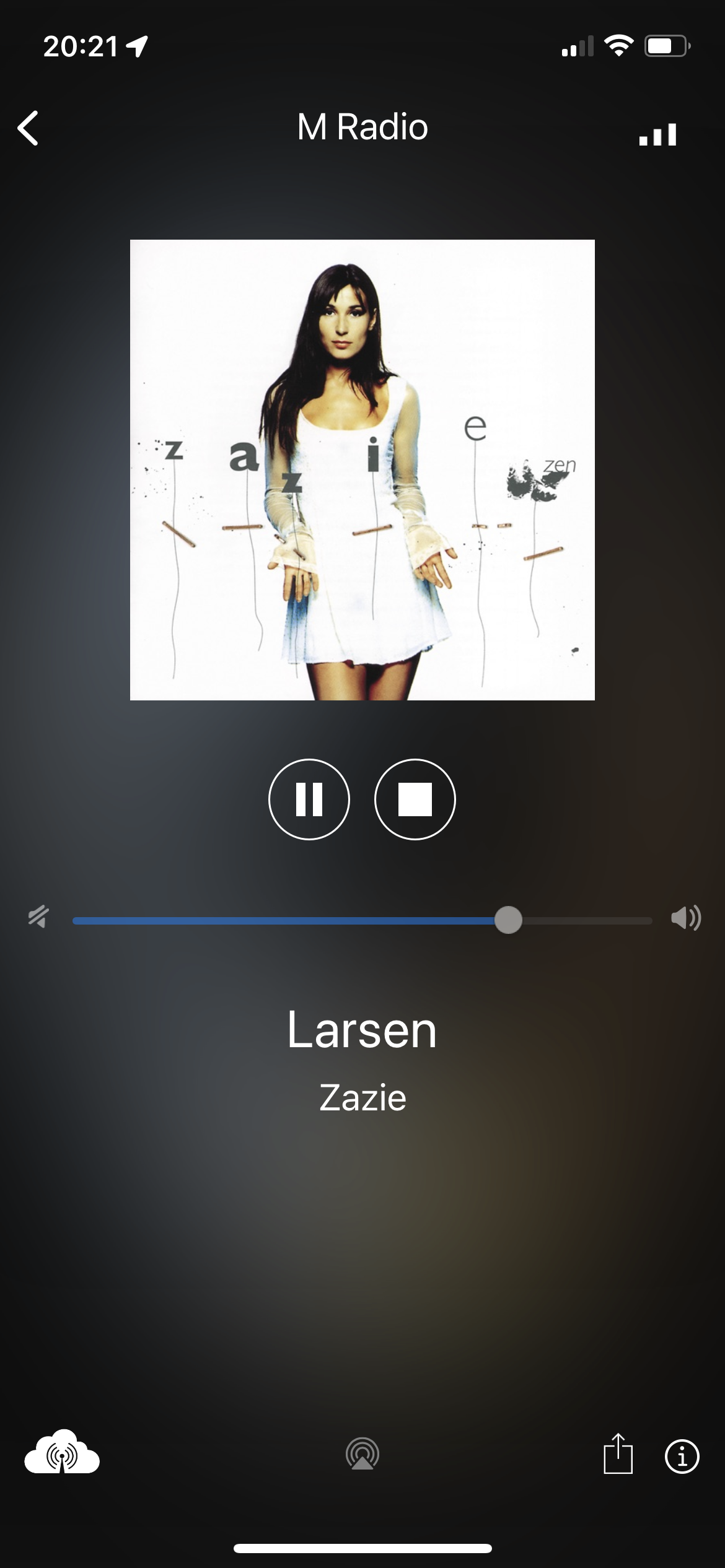Open the AirPlay output picker
This screenshot has width=725, height=1568.
[362, 1453]
